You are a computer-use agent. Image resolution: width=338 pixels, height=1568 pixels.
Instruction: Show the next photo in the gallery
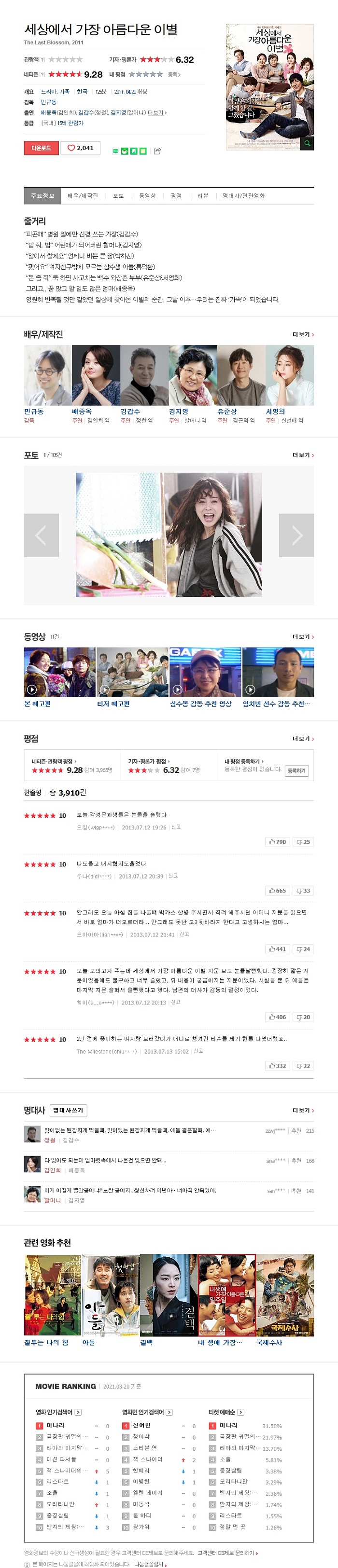[x=296, y=535]
